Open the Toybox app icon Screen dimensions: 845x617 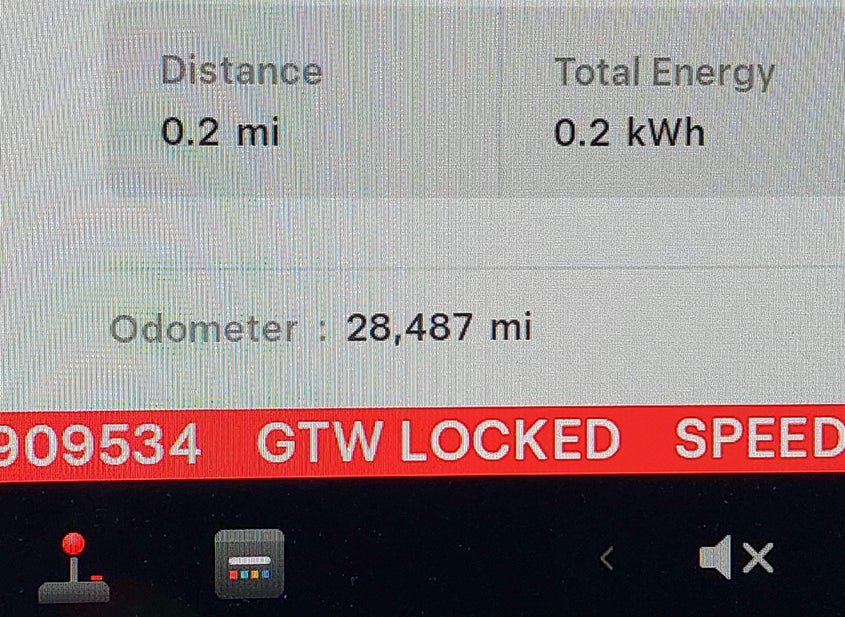pyautogui.click(x=250, y=564)
